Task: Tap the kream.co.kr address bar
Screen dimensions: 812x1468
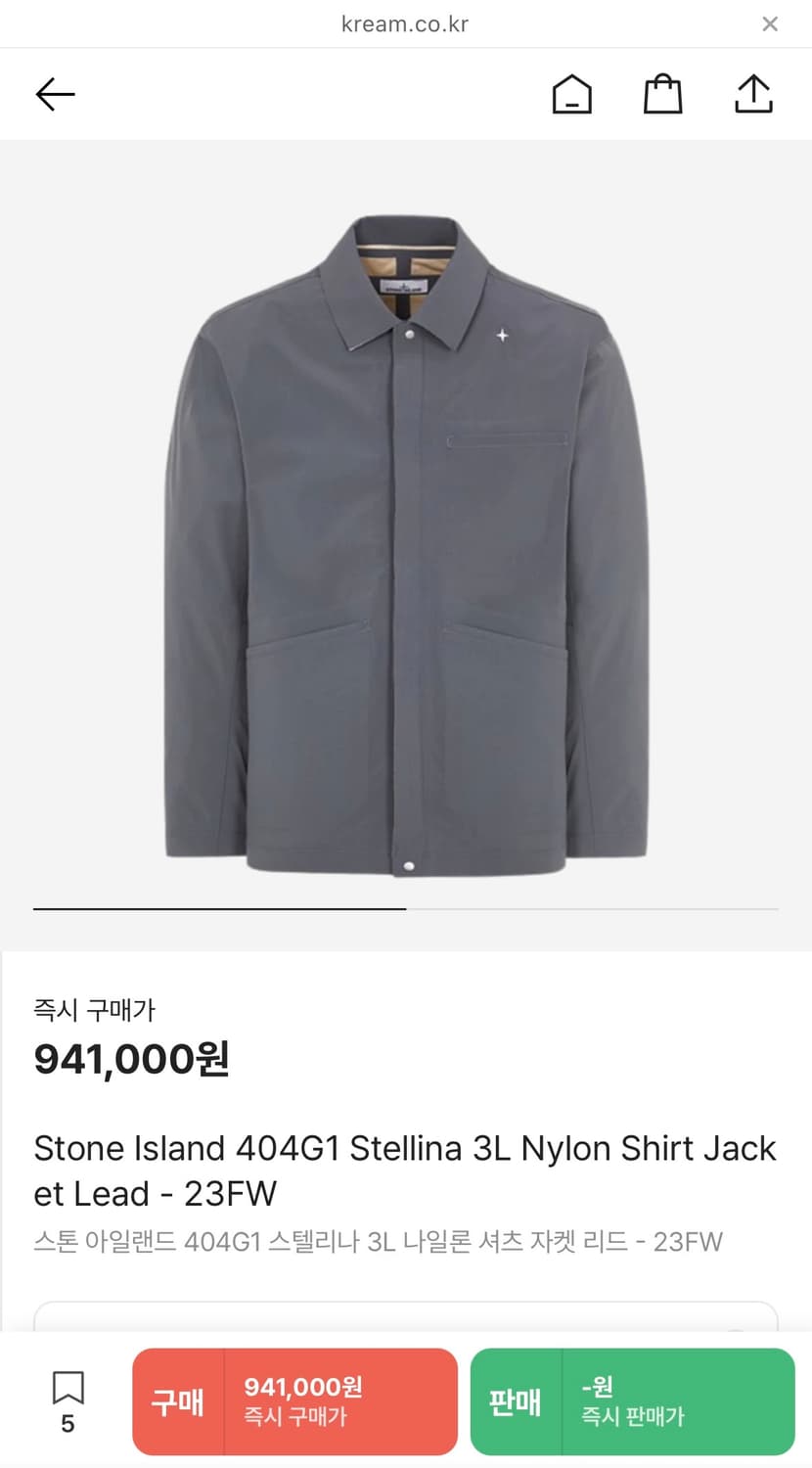Action: (x=406, y=23)
